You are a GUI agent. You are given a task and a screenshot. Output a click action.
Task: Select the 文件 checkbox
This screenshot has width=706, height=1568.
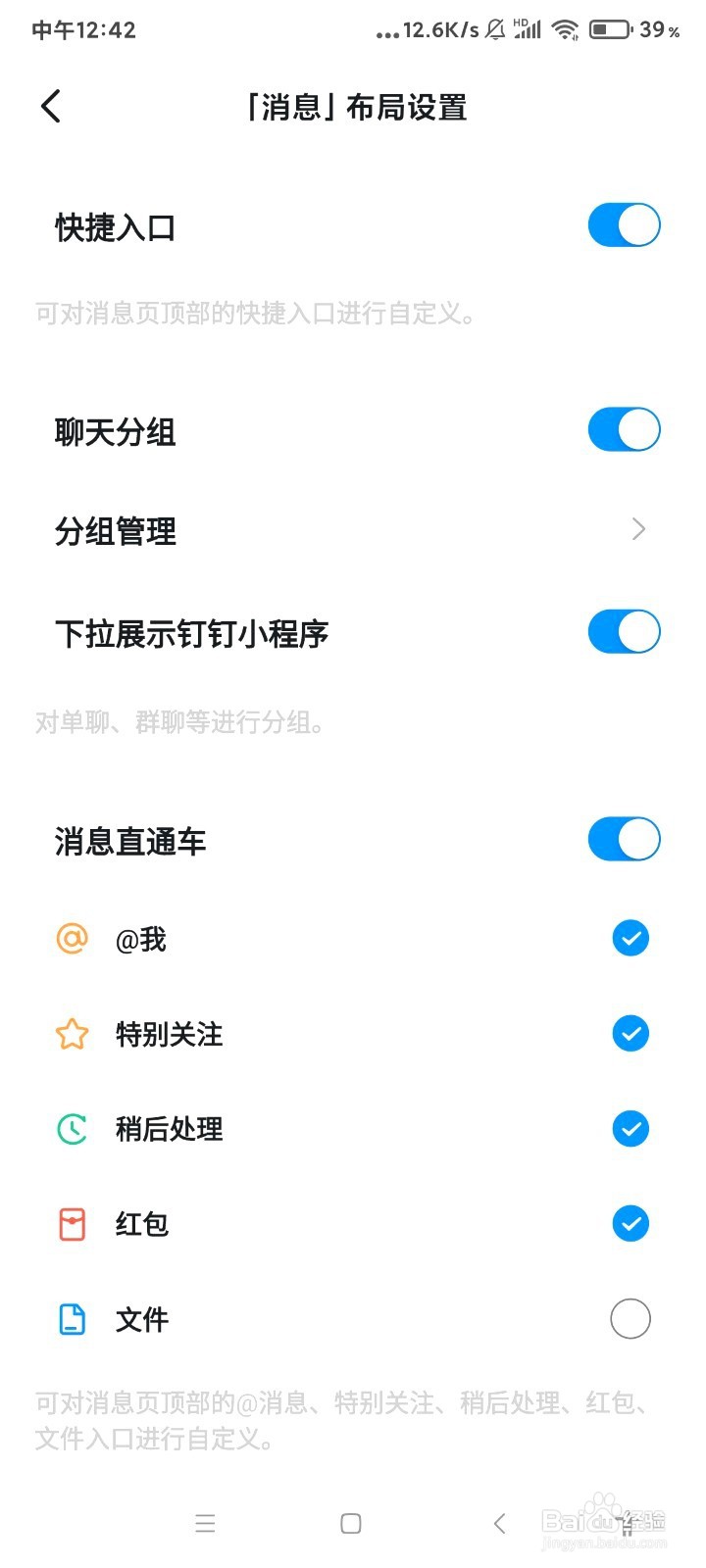[630, 1319]
